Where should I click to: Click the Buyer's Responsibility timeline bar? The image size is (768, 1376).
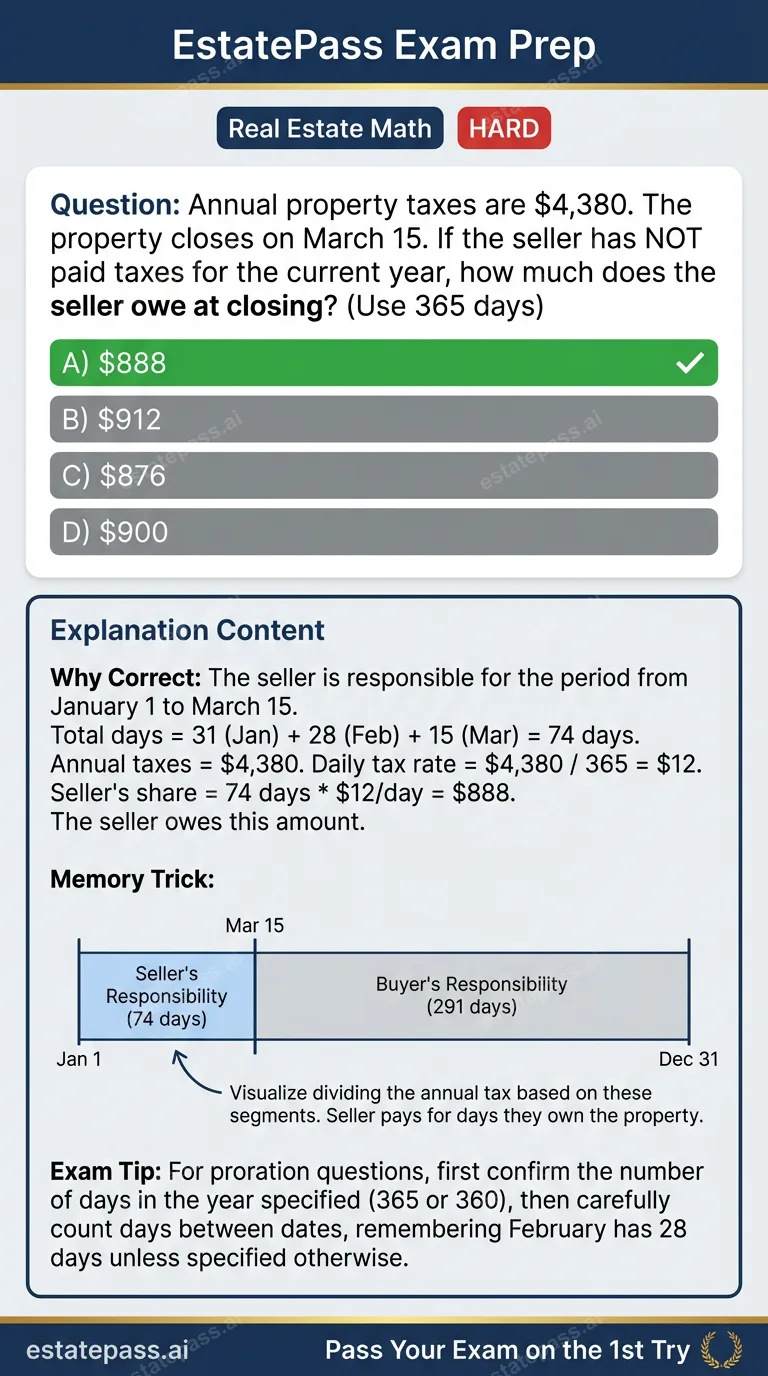[x=472, y=995]
